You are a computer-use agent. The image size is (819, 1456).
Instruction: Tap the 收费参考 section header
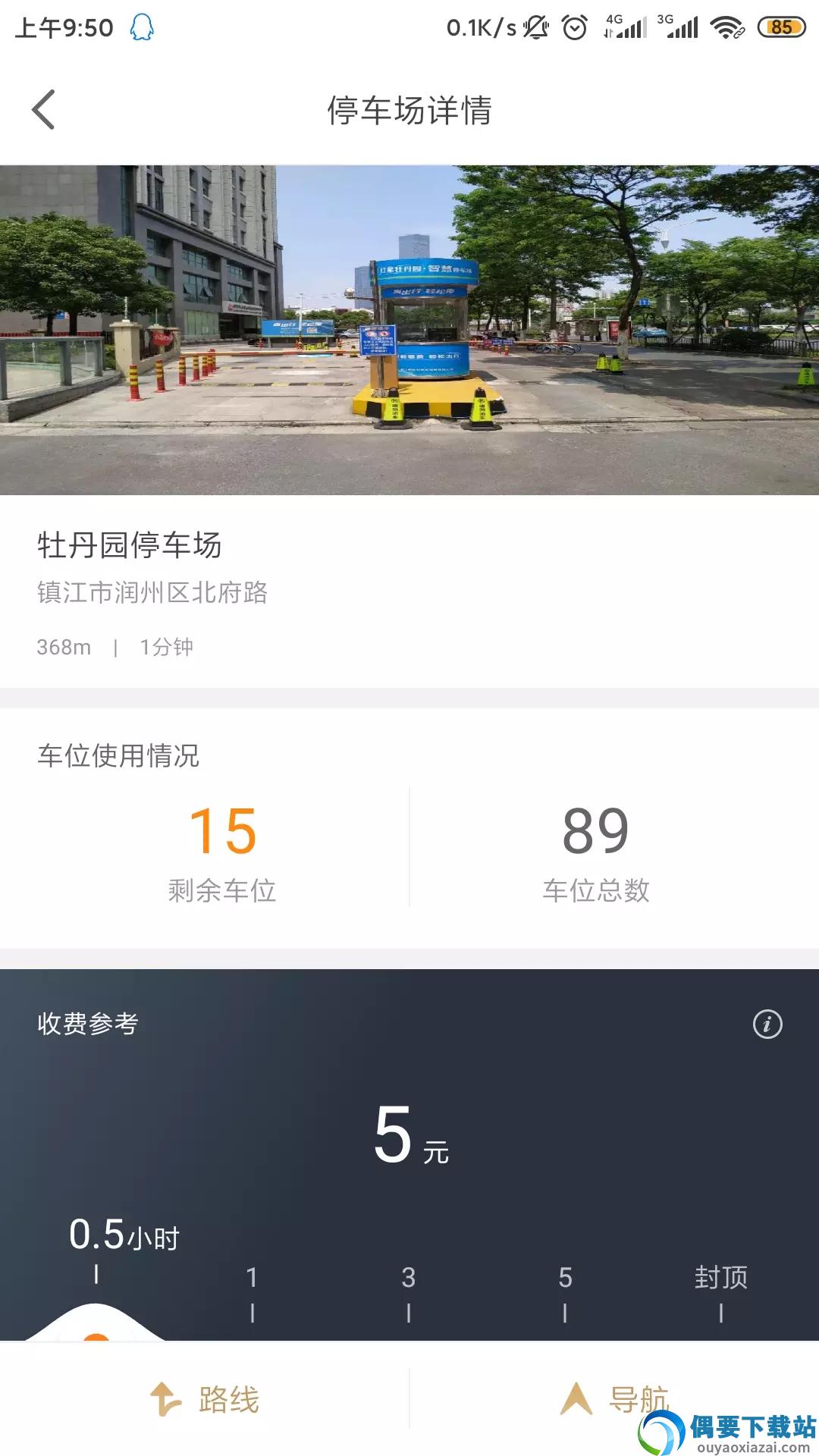(x=87, y=1022)
